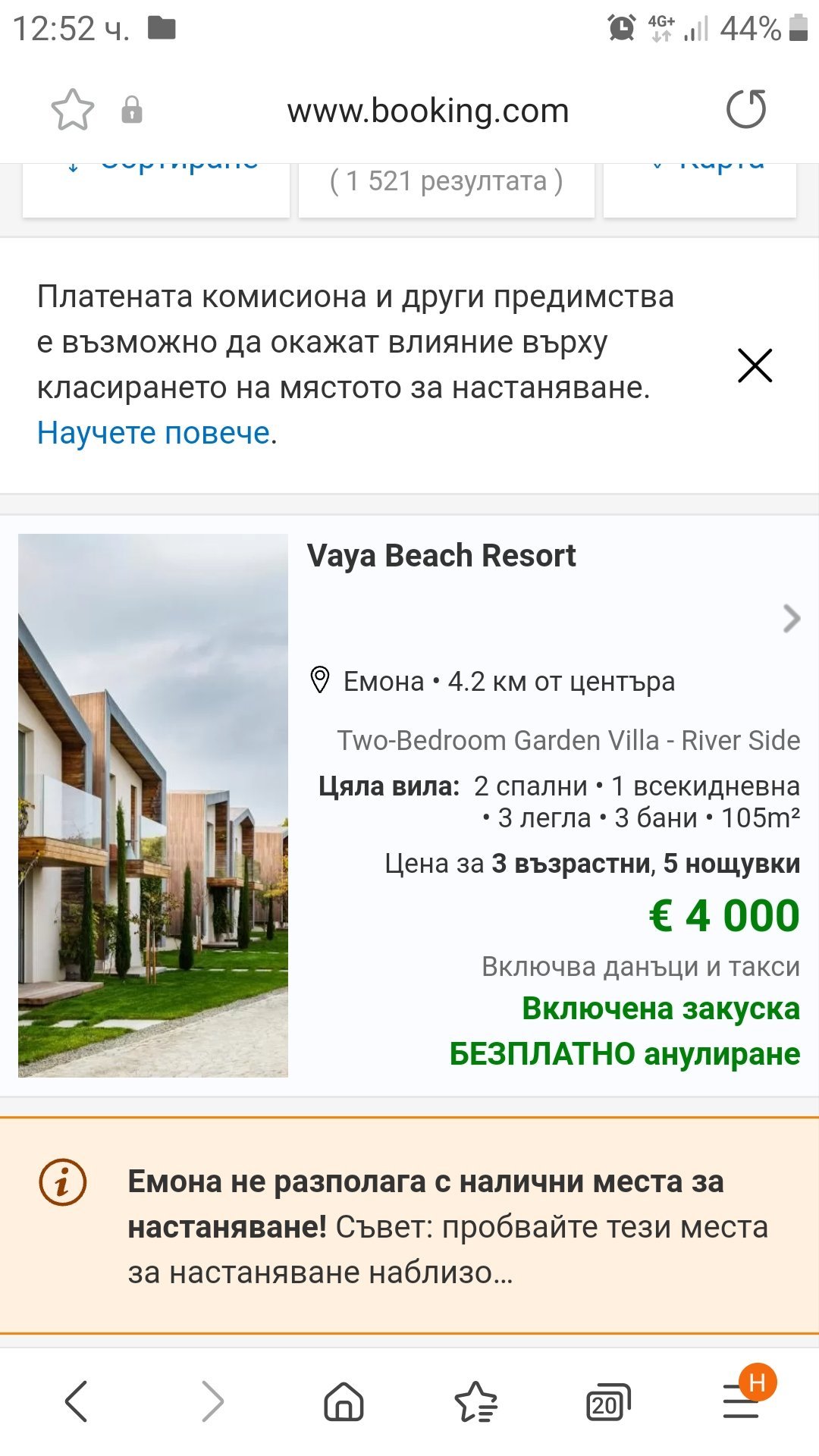Open the browser home page

point(344,1401)
